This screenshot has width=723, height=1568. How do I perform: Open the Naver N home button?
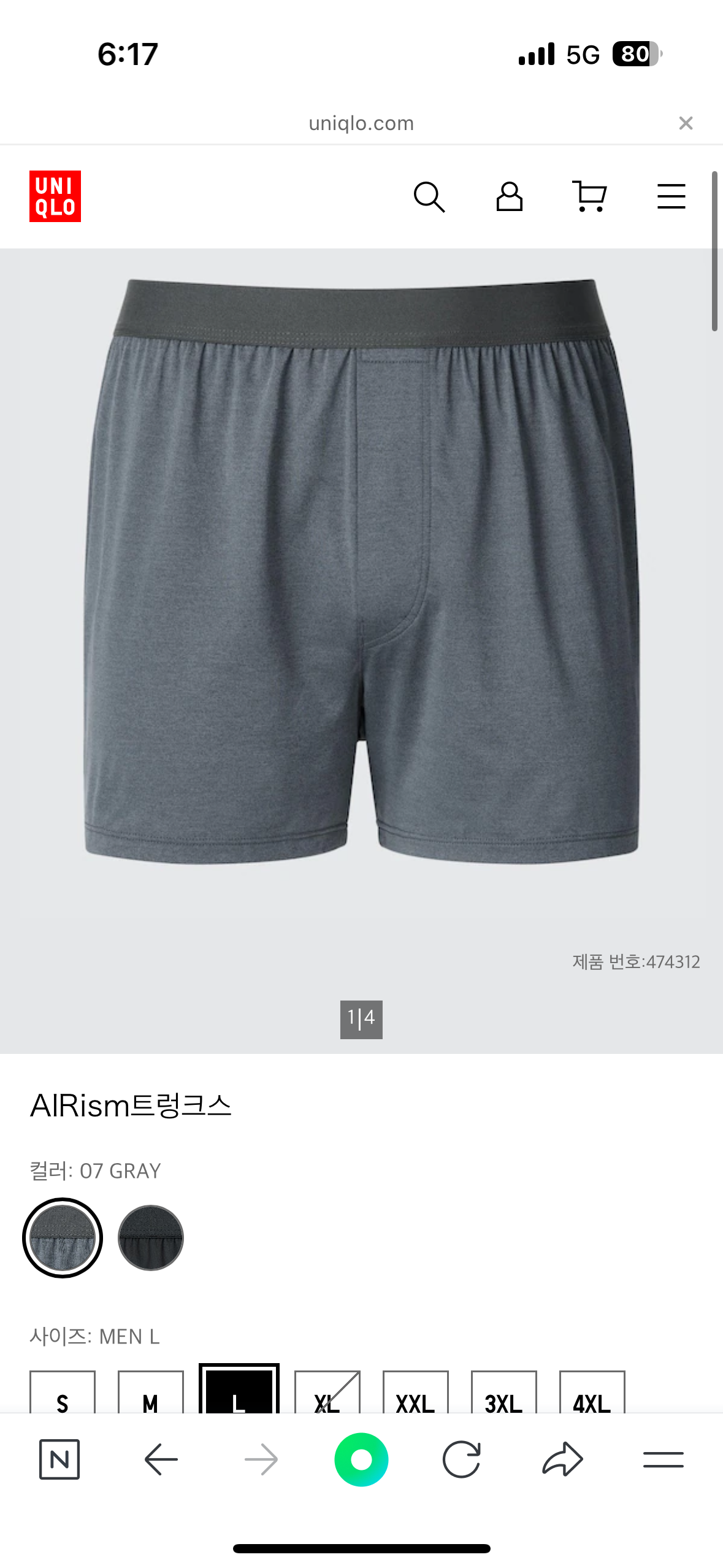pyautogui.click(x=59, y=1459)
